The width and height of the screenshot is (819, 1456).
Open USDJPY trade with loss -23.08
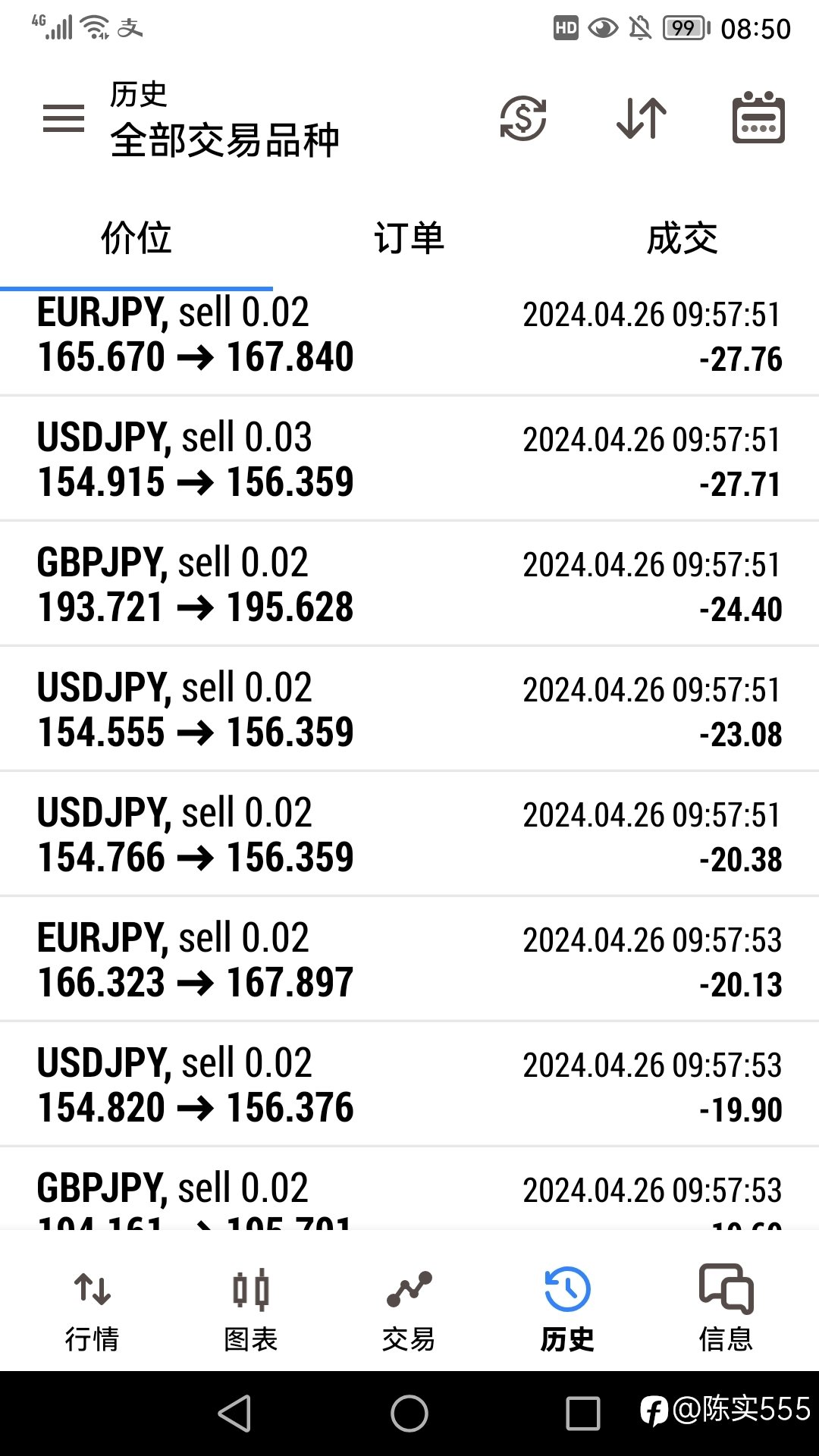409,710
